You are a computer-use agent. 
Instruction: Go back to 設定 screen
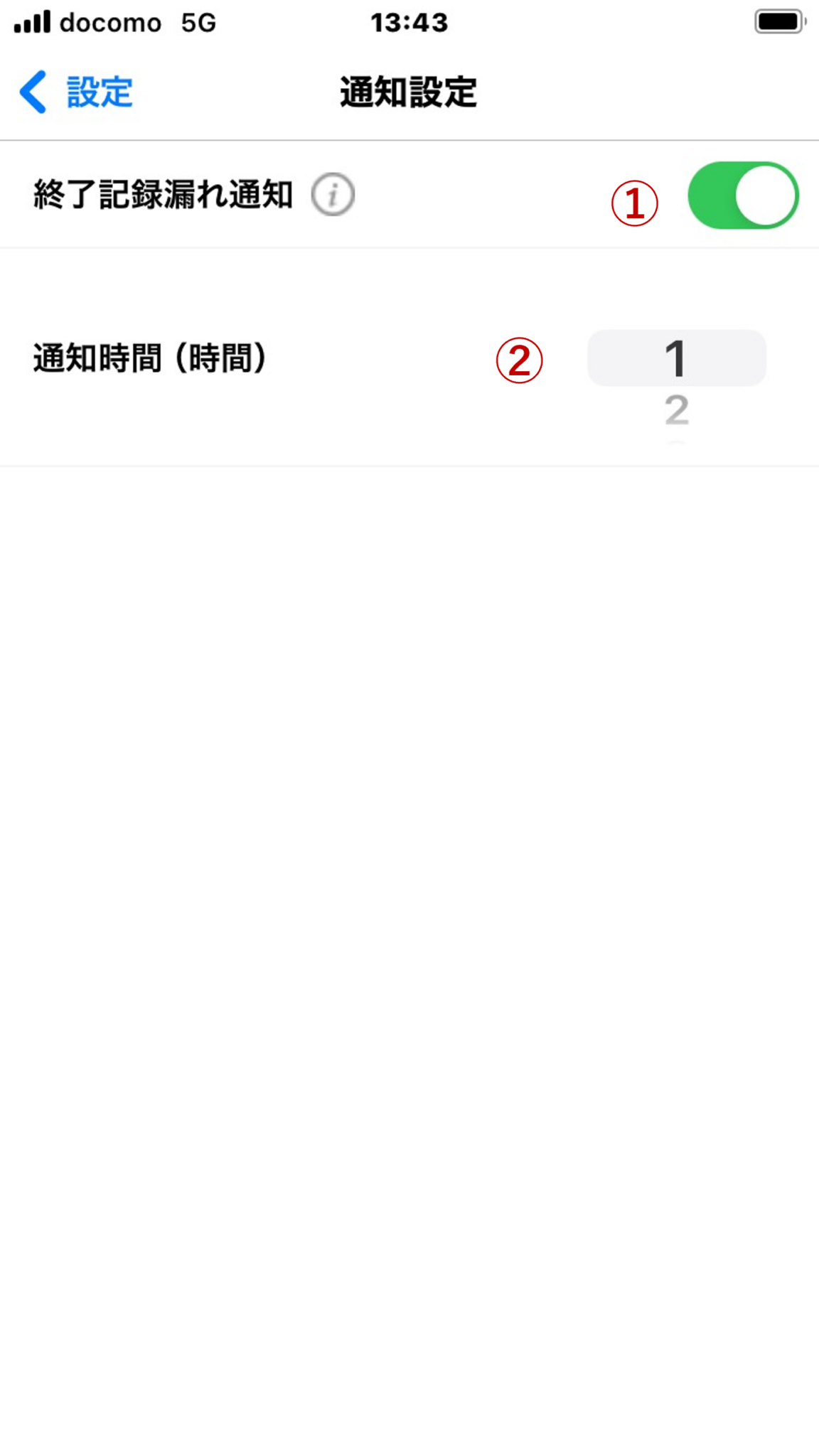point(77,92)
